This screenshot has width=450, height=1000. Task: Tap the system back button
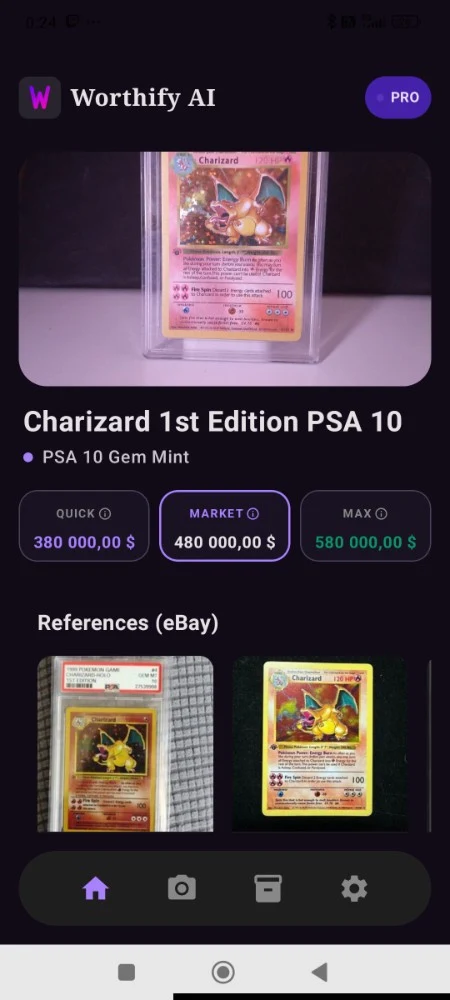(319, 972)
